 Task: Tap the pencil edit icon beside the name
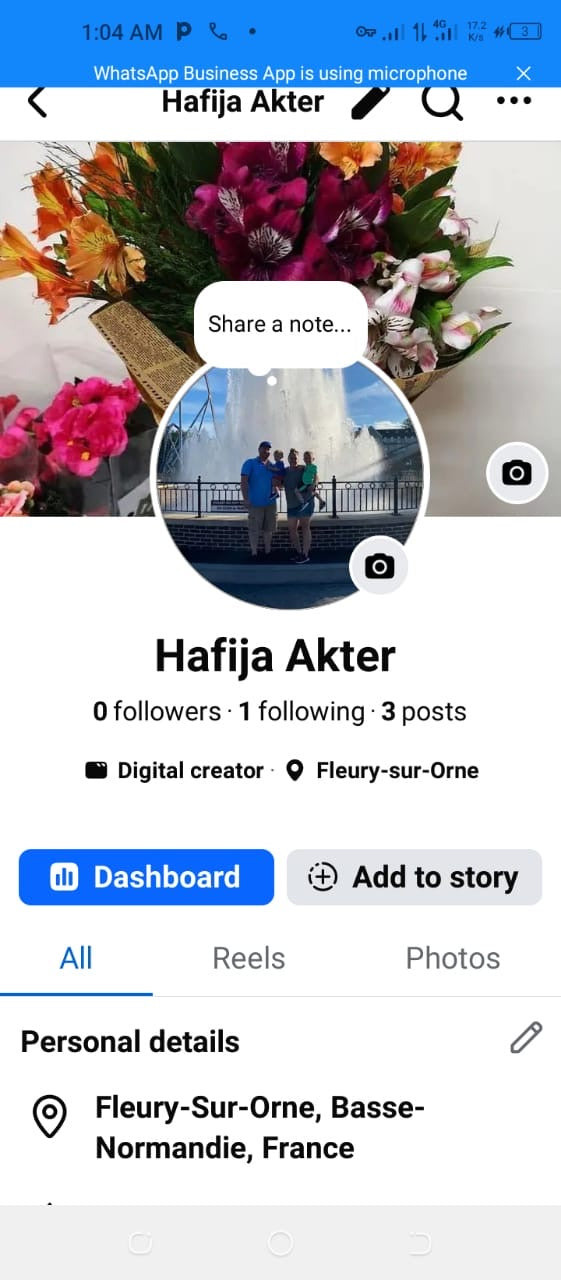[371, 102]
